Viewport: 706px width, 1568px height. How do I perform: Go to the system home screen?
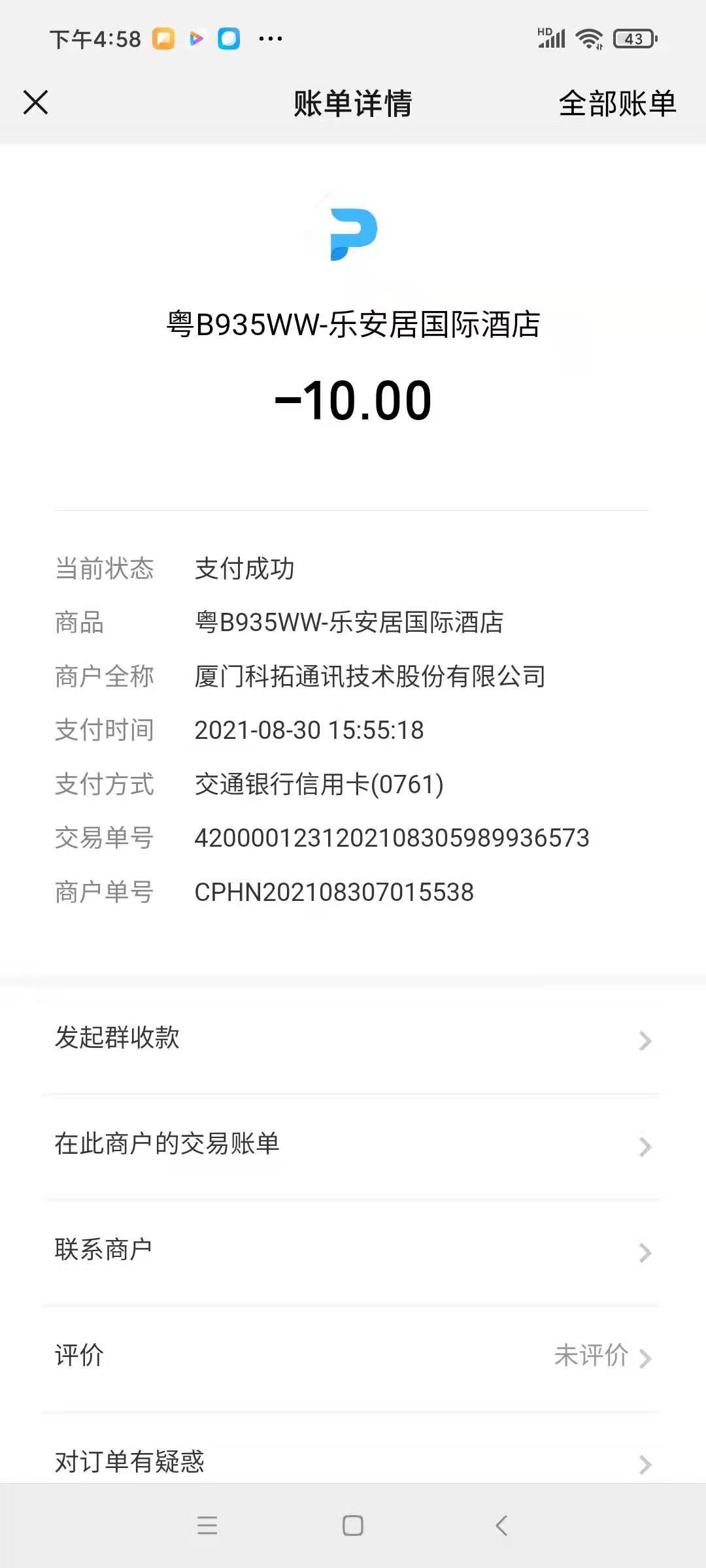(x=353, y=1526)
